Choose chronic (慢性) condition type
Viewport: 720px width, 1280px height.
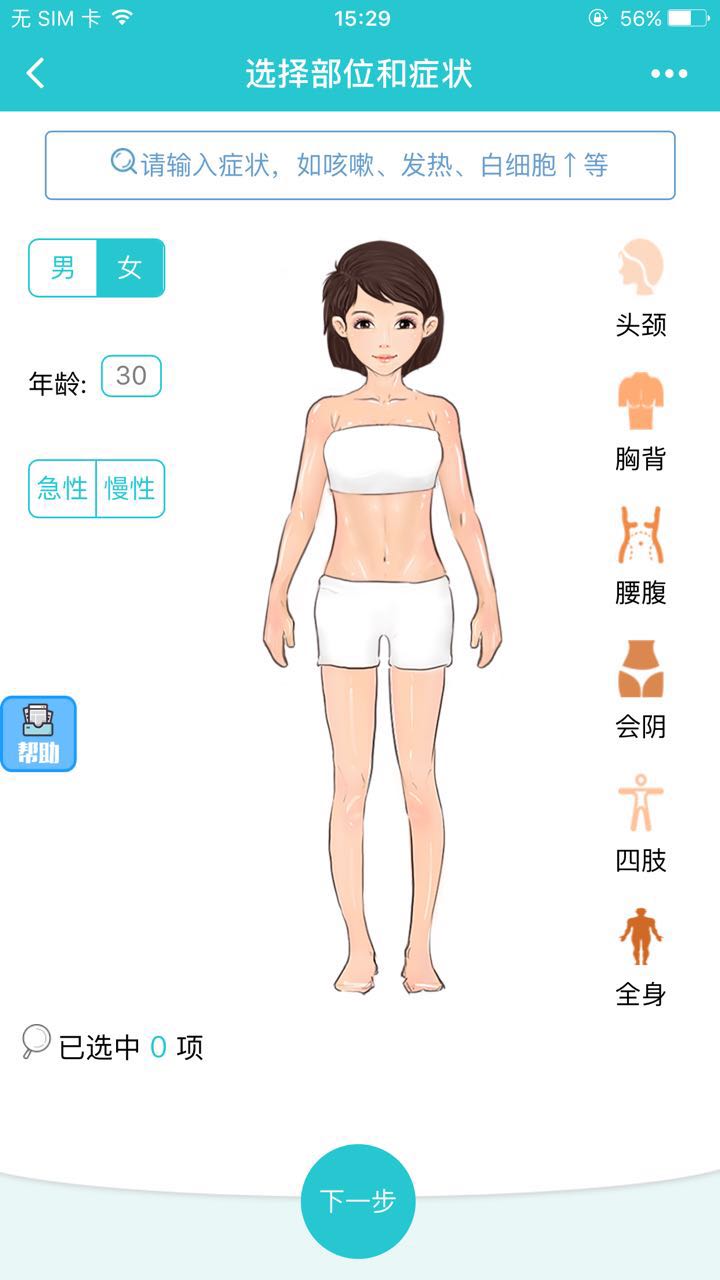130,489
